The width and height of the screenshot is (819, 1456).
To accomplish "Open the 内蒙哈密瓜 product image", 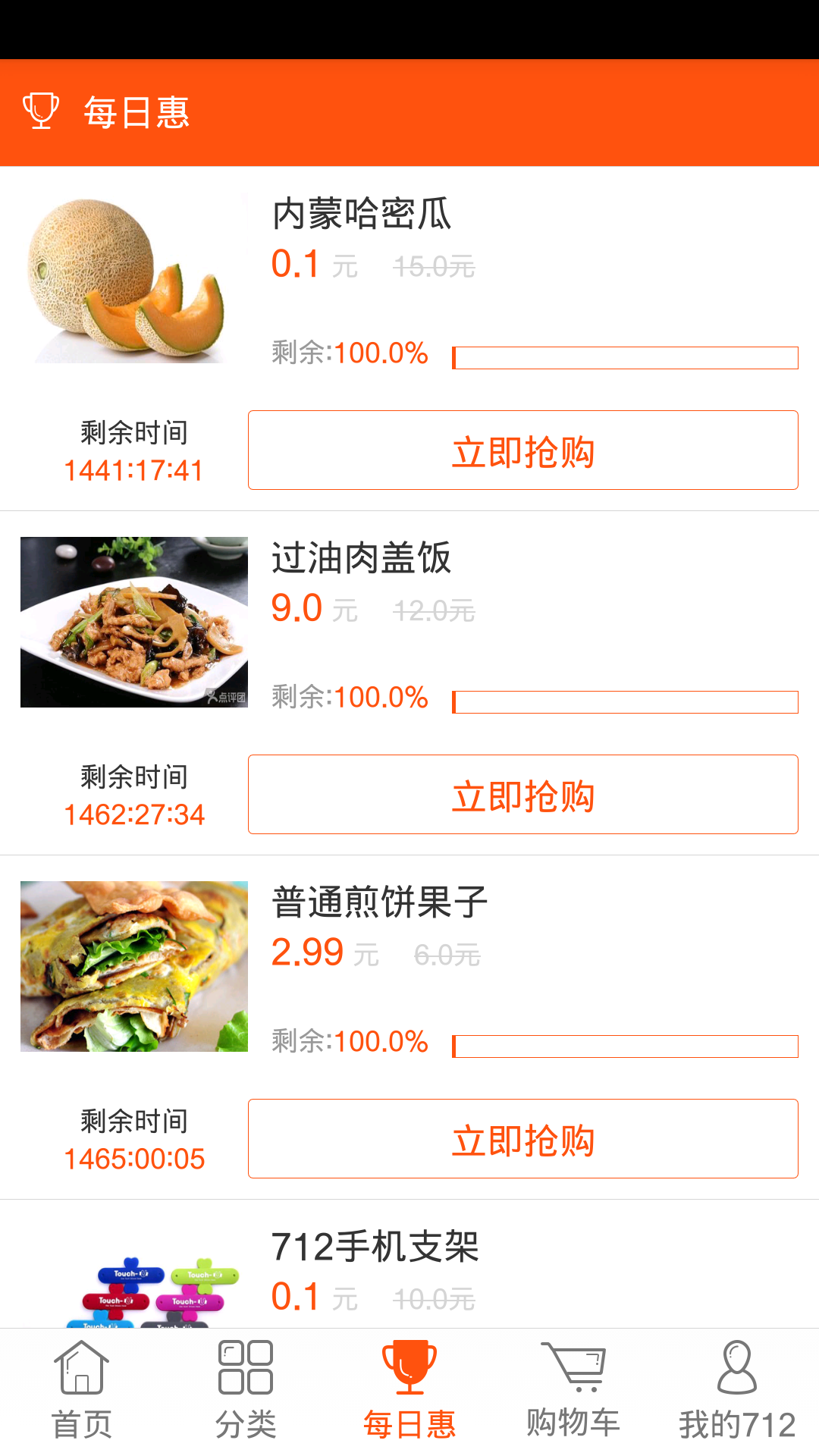I will 133,278.
